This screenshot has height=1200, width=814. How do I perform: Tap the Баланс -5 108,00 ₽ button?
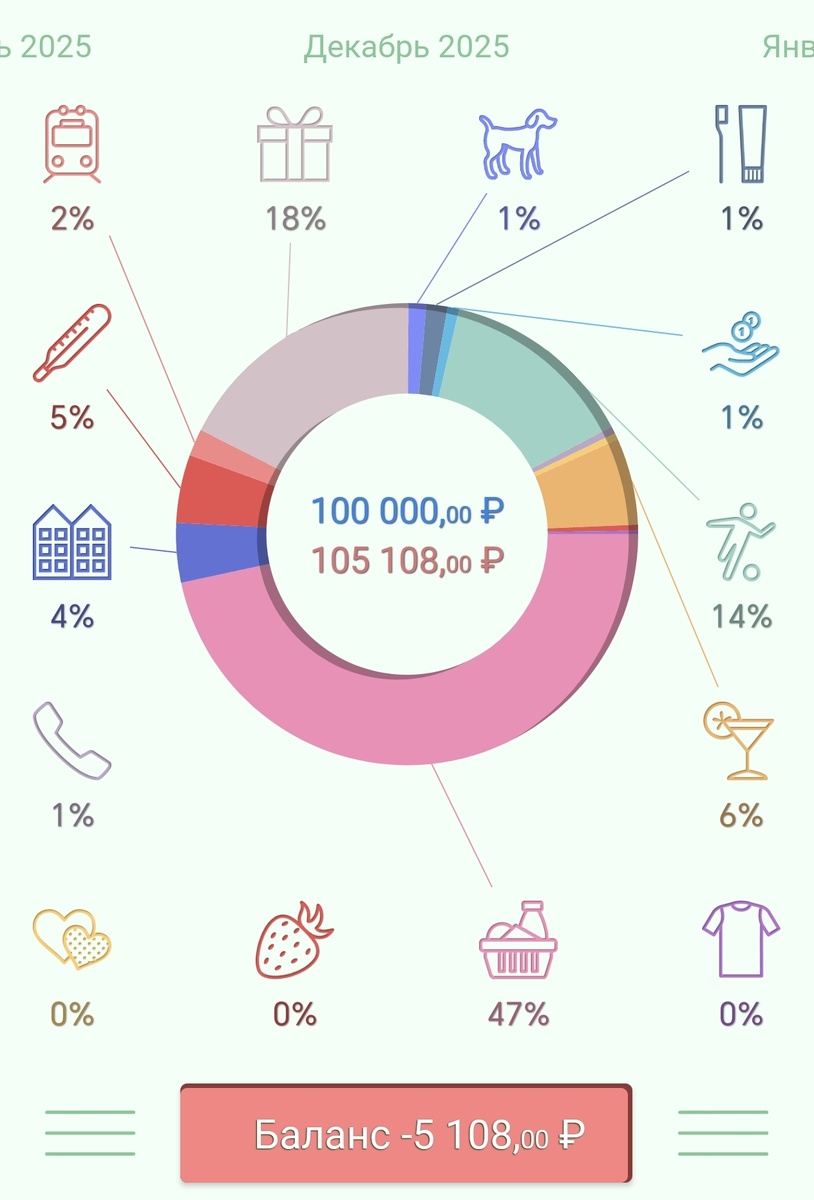pyautogui.click(x=406, y=1134)
